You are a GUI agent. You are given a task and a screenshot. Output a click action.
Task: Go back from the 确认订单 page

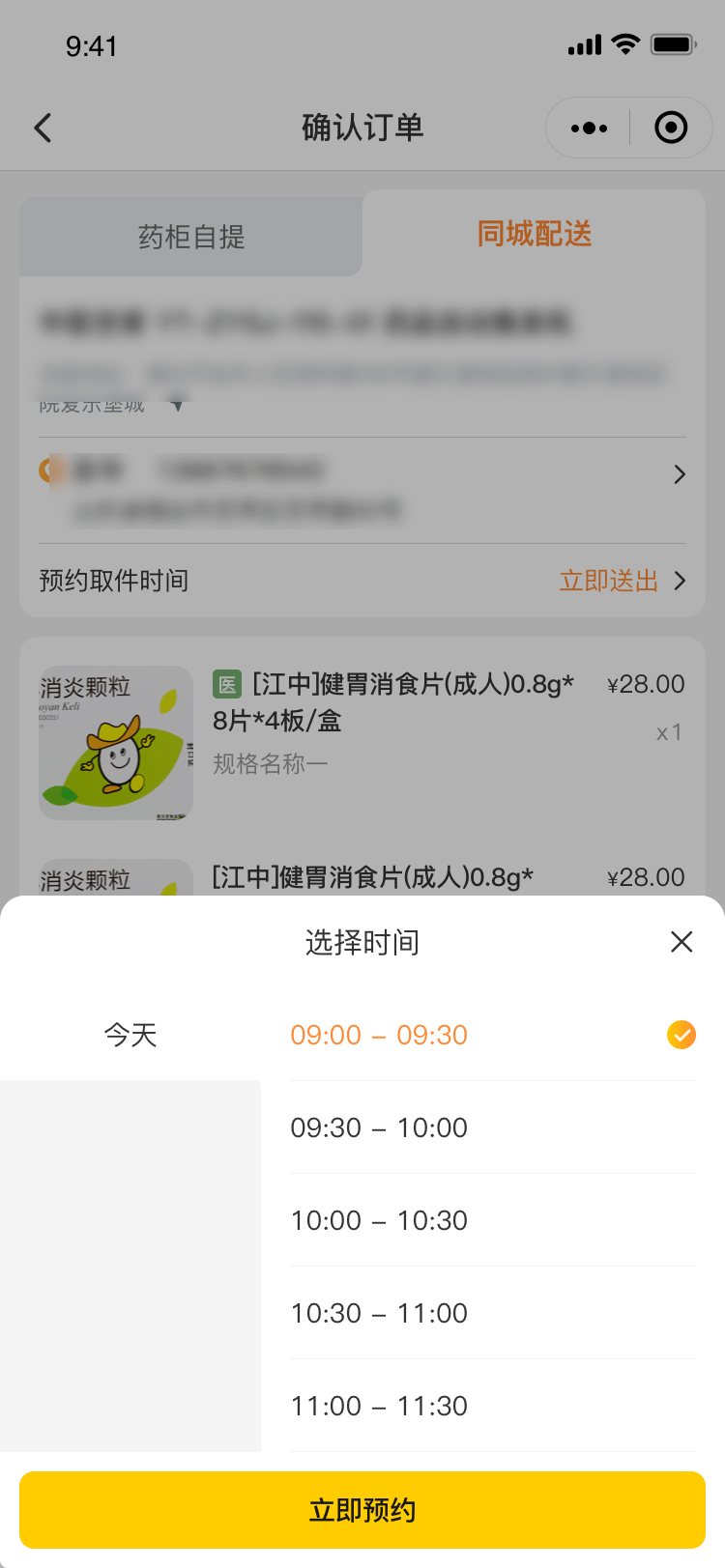click(x=43, y=128)
